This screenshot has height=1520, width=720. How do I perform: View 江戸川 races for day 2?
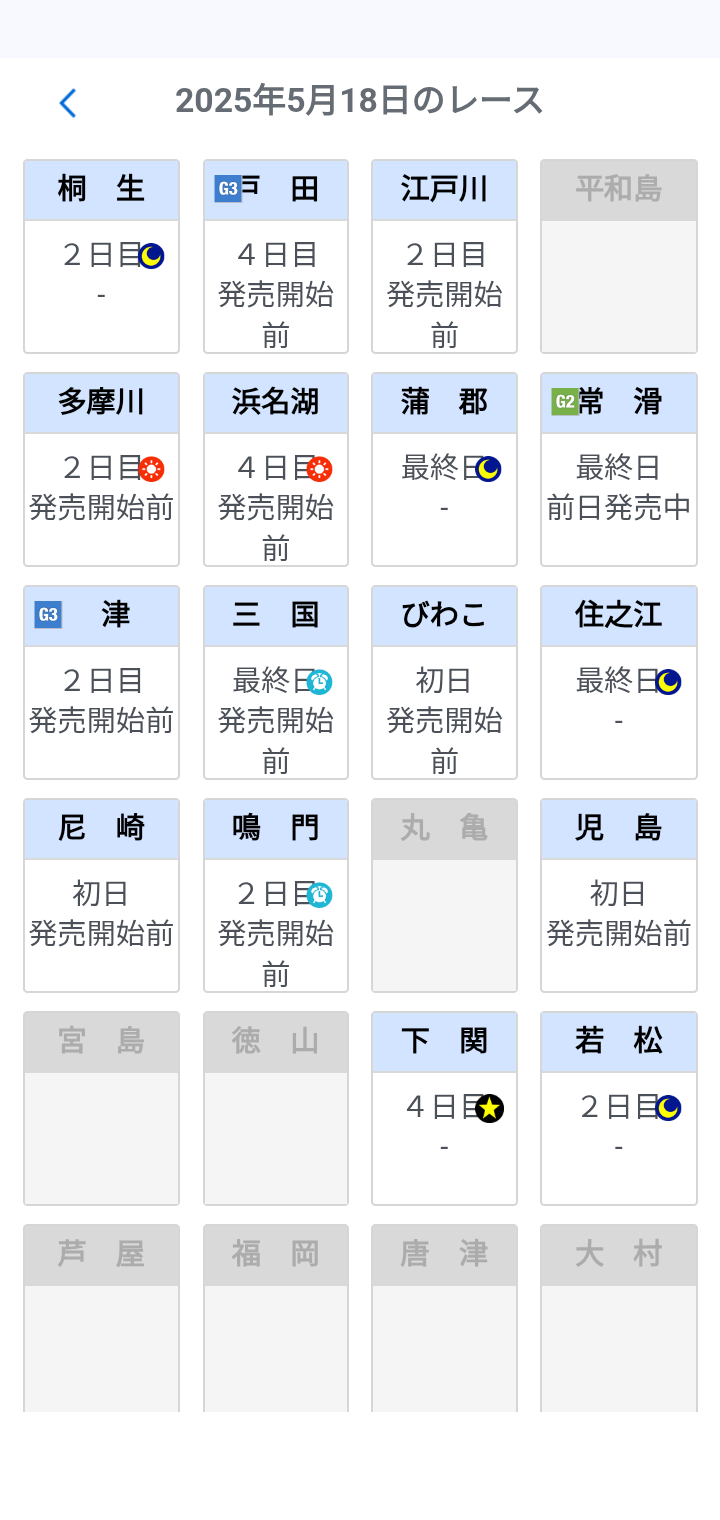[x=444, y=256]
